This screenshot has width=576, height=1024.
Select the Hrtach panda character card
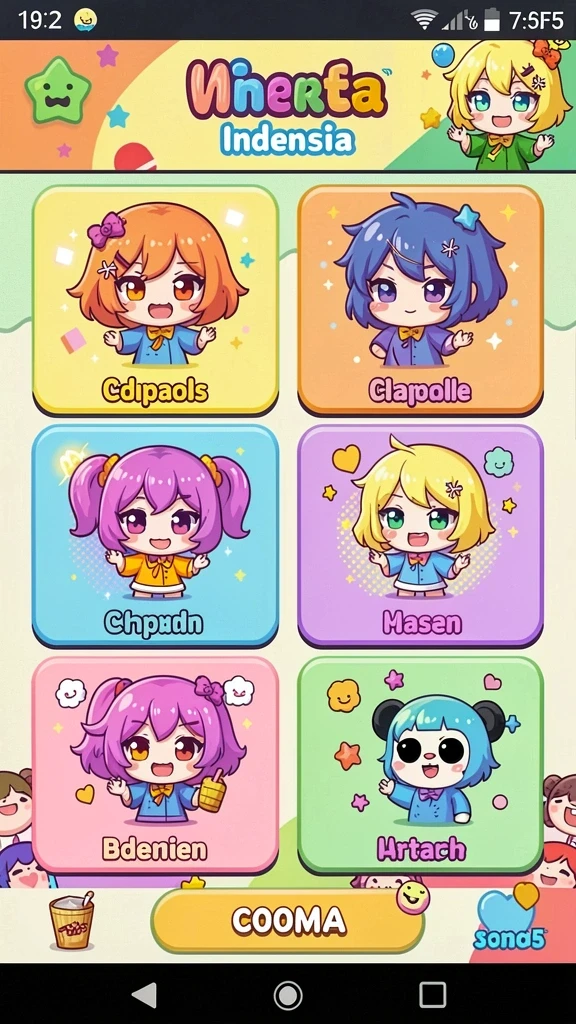(x=421, y=765)
